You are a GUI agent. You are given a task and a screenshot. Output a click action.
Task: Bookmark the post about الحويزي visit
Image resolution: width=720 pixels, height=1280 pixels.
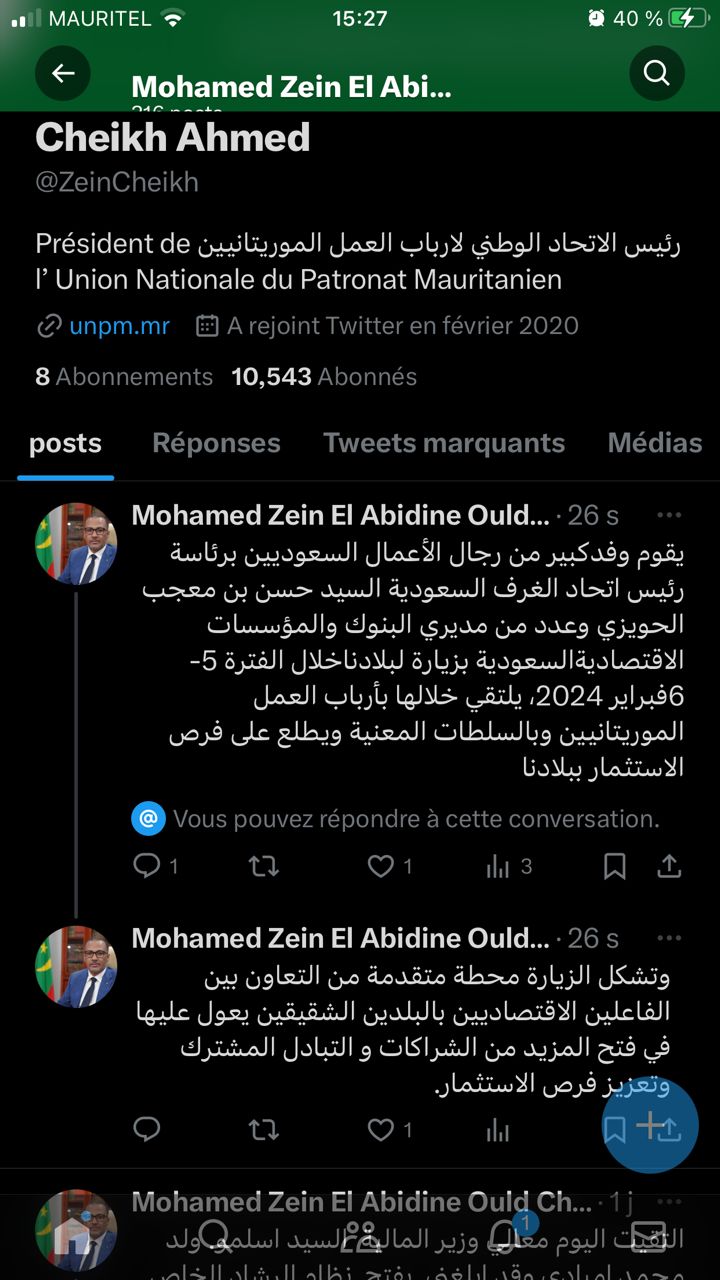615,865
